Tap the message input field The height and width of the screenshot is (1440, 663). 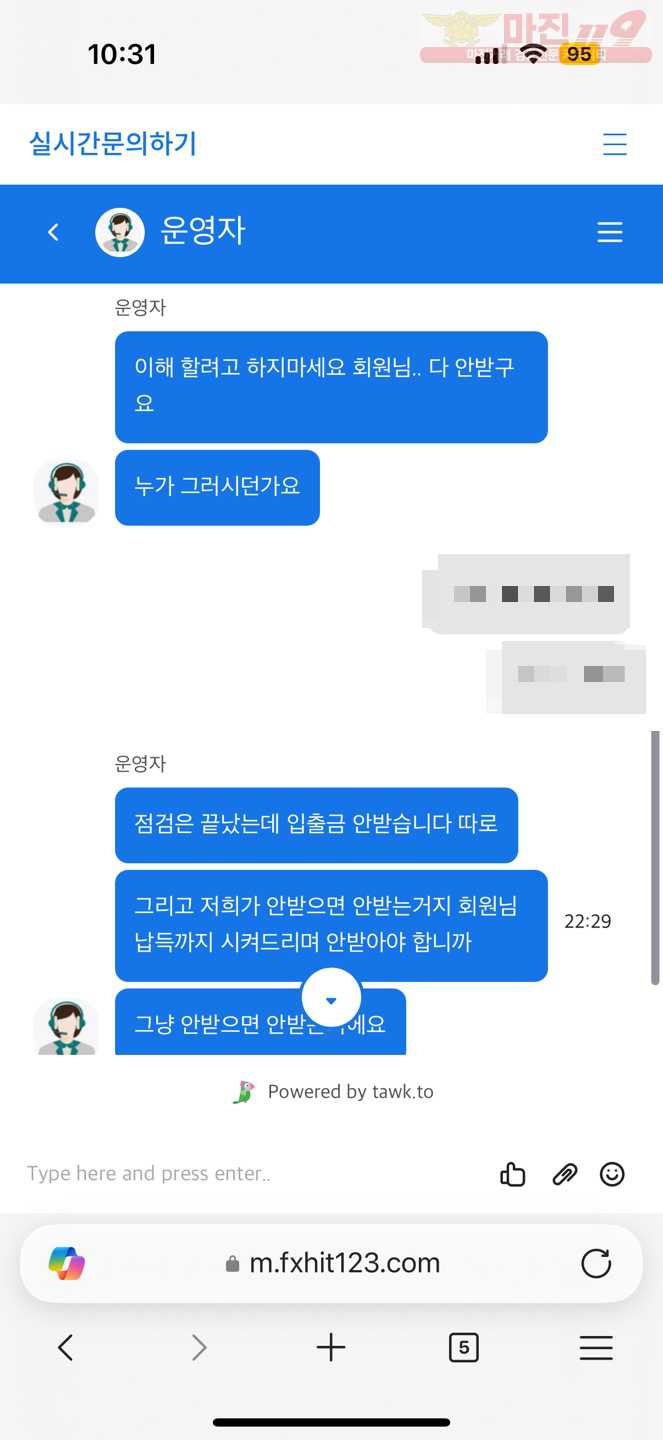coord(250,1174)
